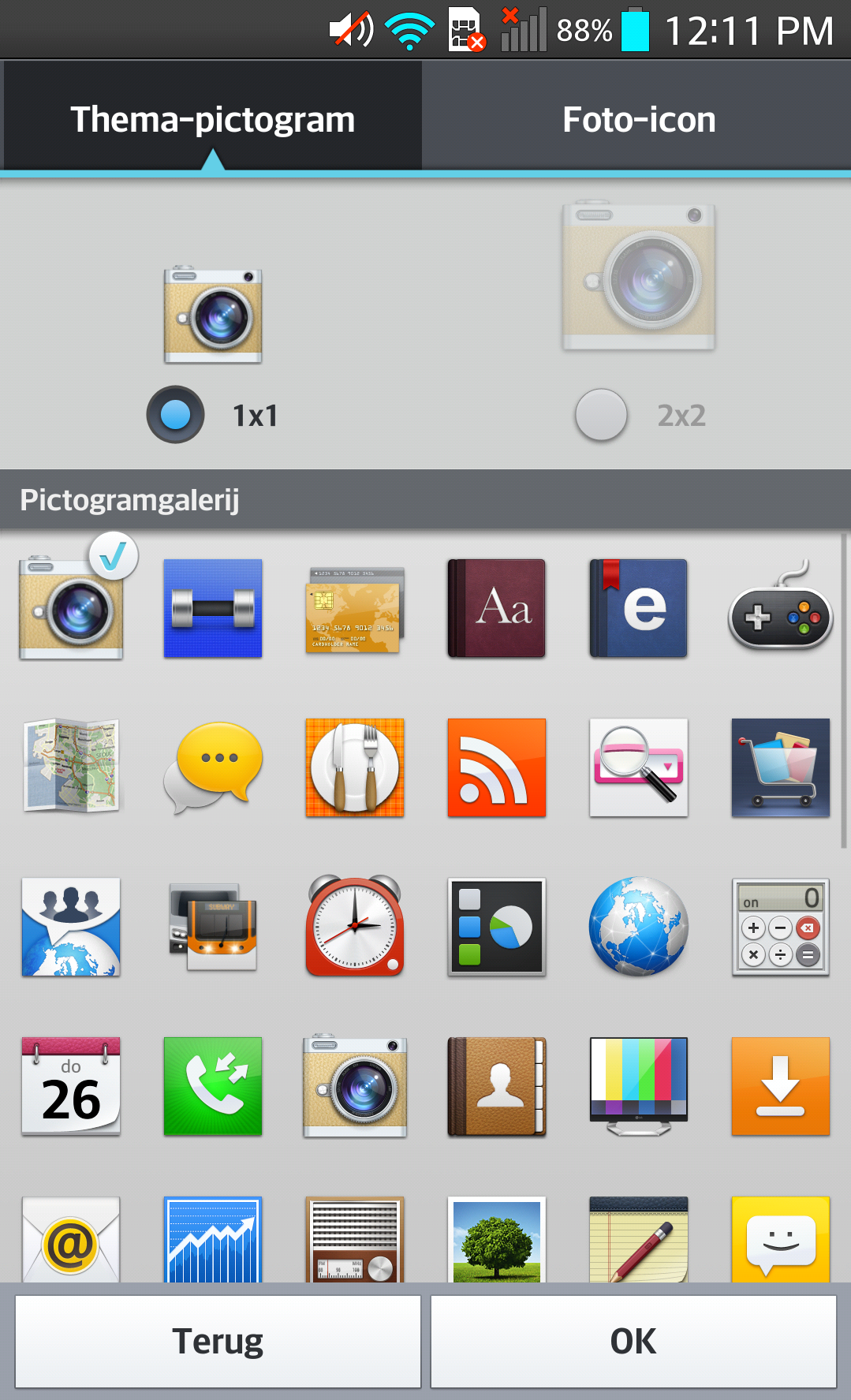Choose the folded map icon
This screenshot has width=851, height=1400.
pos(71,766)
